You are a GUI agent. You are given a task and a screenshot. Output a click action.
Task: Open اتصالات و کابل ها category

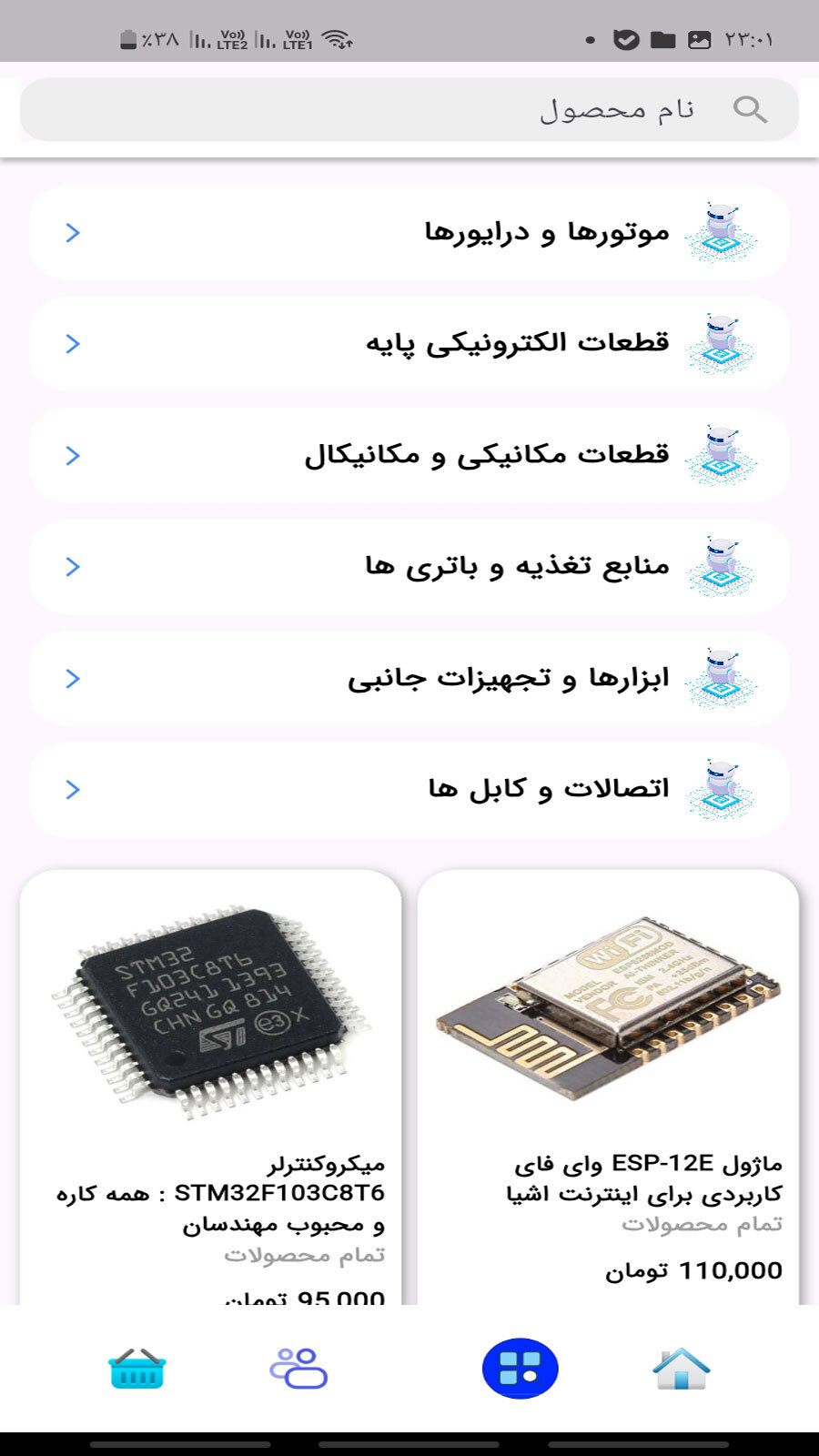(409, 789)
